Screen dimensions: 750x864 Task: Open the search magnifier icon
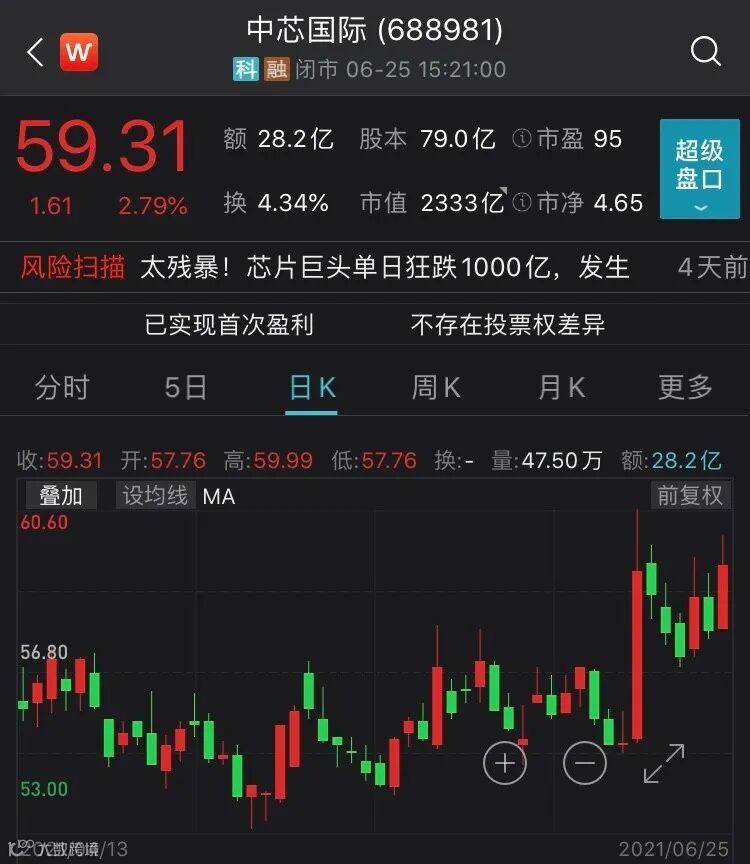705,51
